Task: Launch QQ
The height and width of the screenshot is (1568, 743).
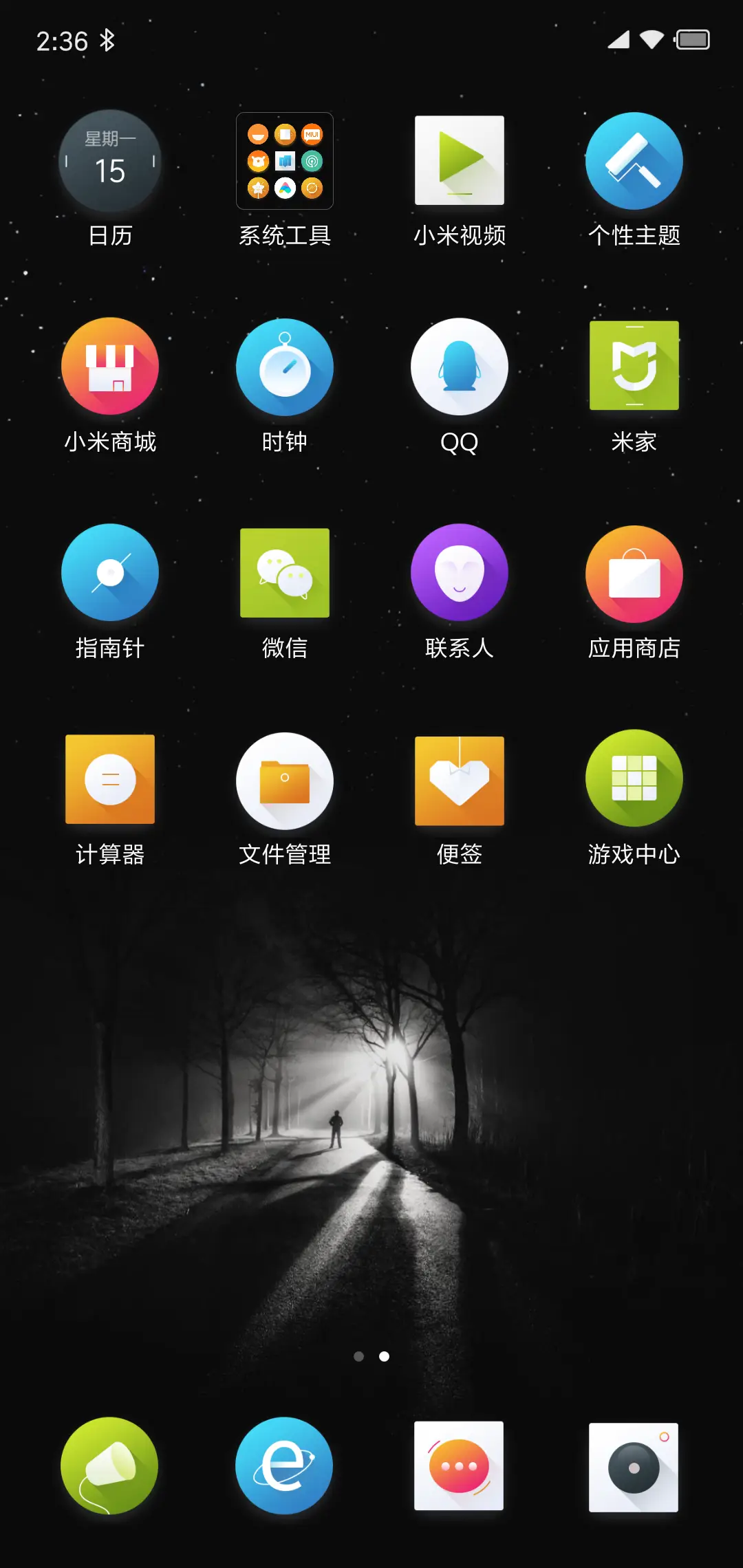Action: click(x=459, y=366)
